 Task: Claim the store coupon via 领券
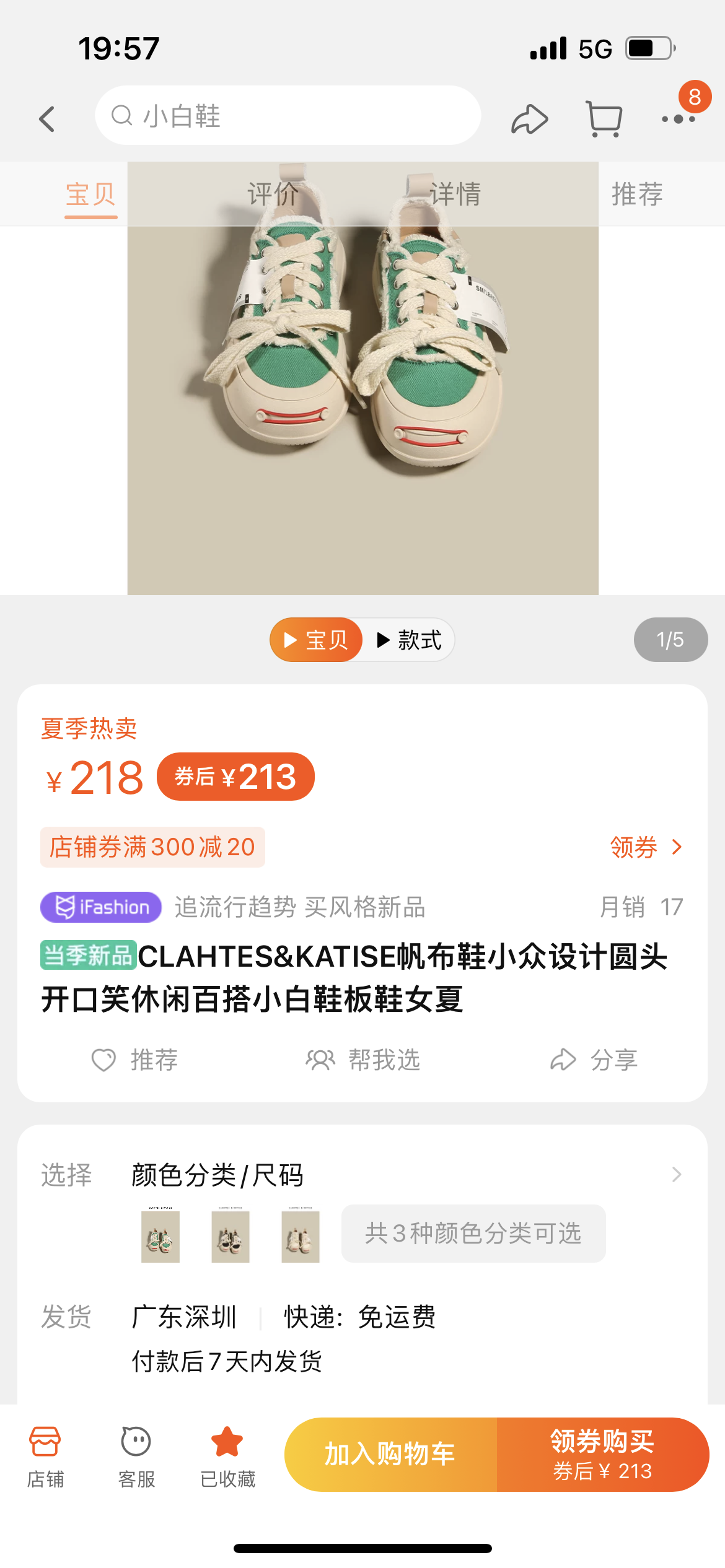(x=646, y=847)
